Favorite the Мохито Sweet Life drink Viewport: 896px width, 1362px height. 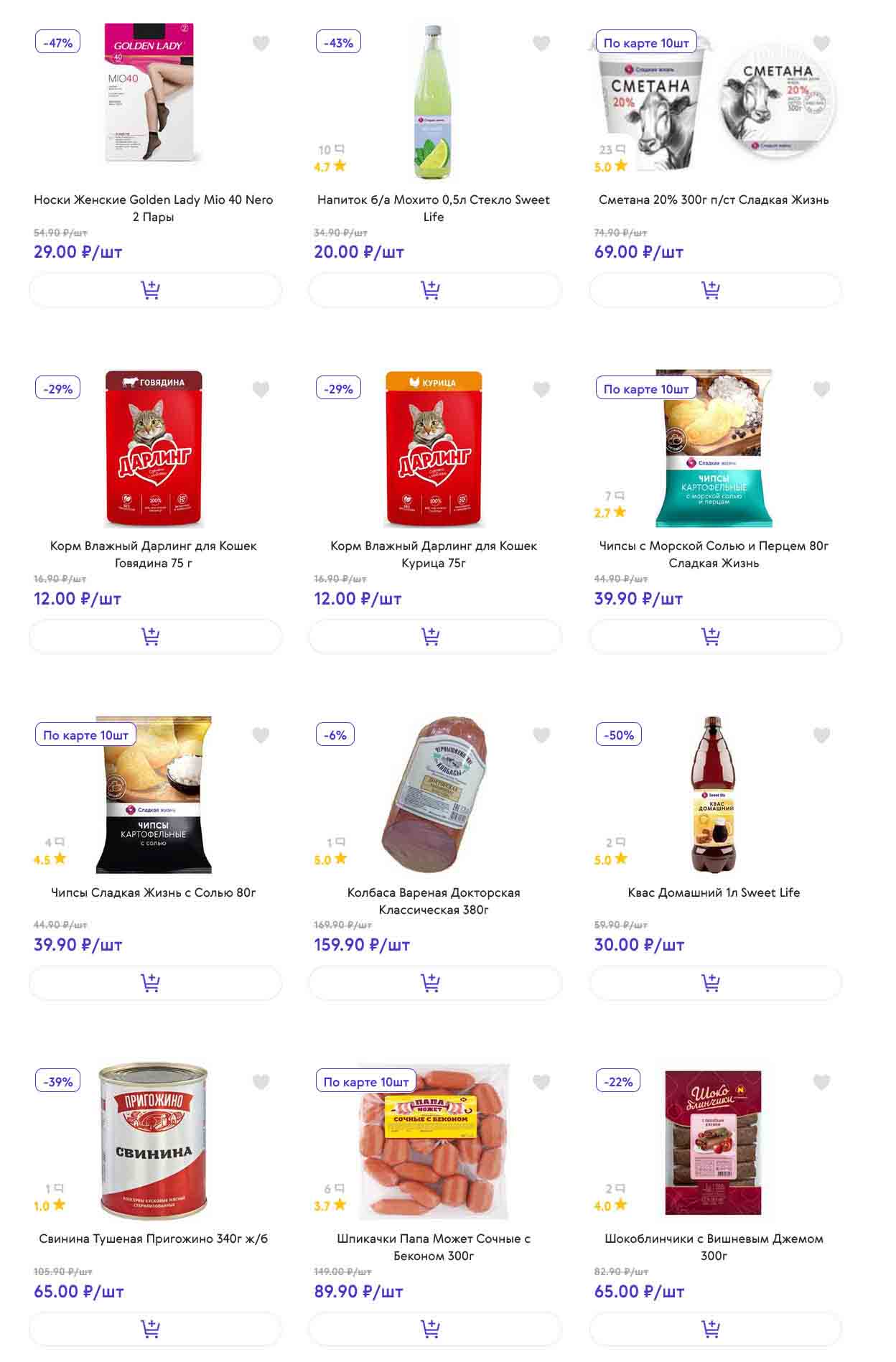pyautogui.click(x=541, y=44)
